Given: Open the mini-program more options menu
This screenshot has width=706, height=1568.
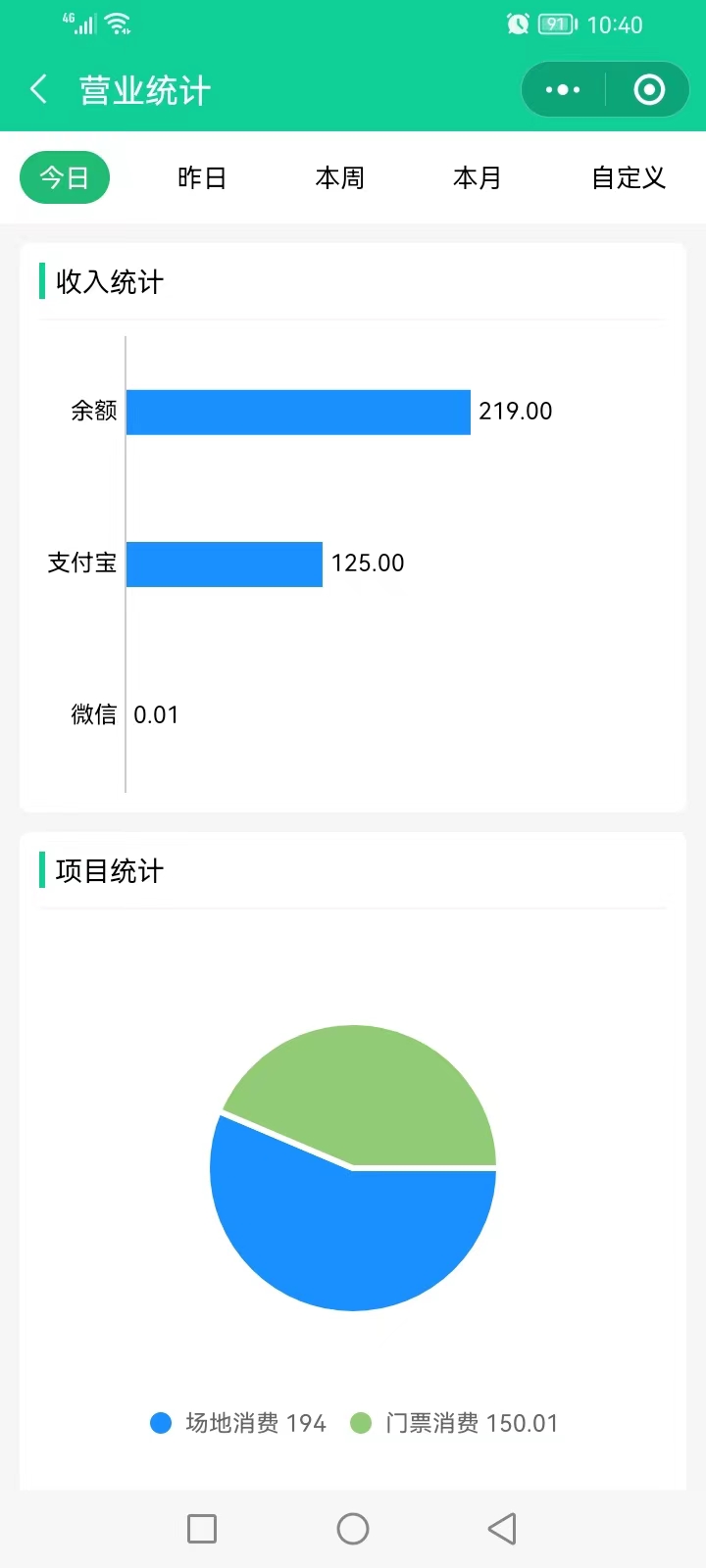Looking at the screenshot, I should [x=561, y=88].
